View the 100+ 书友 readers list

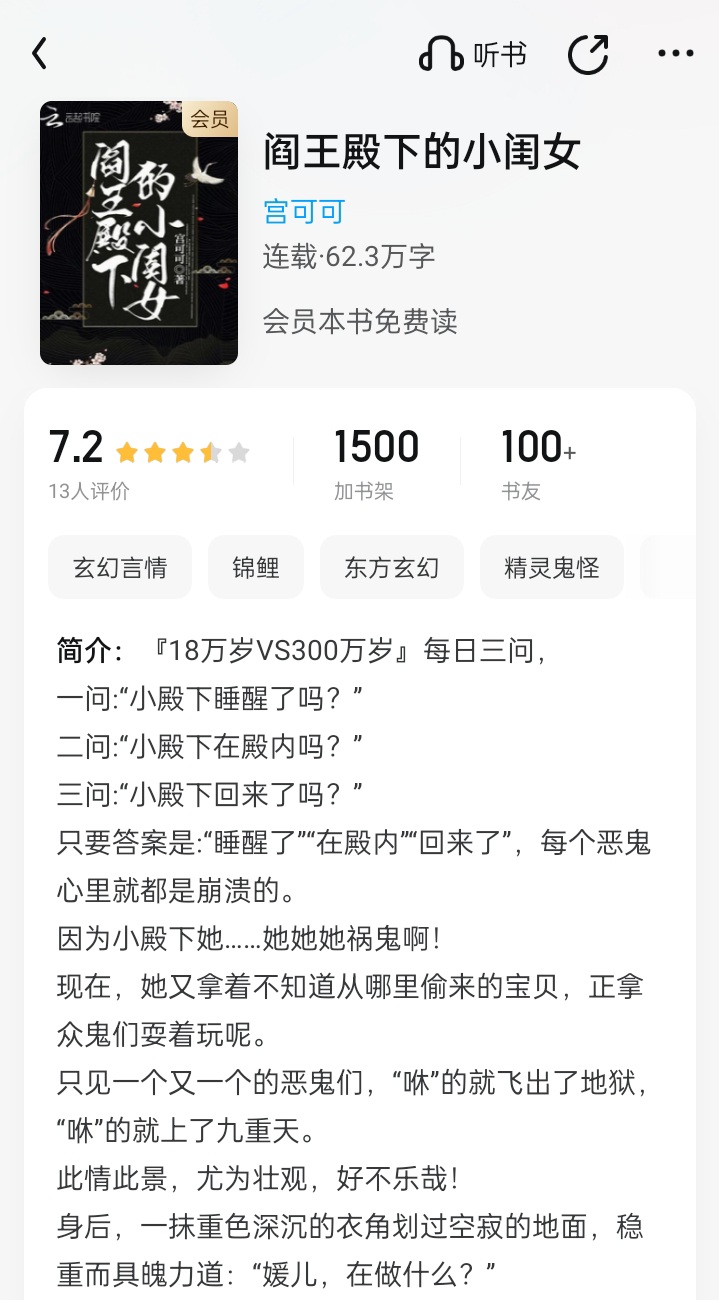[539, 463]
